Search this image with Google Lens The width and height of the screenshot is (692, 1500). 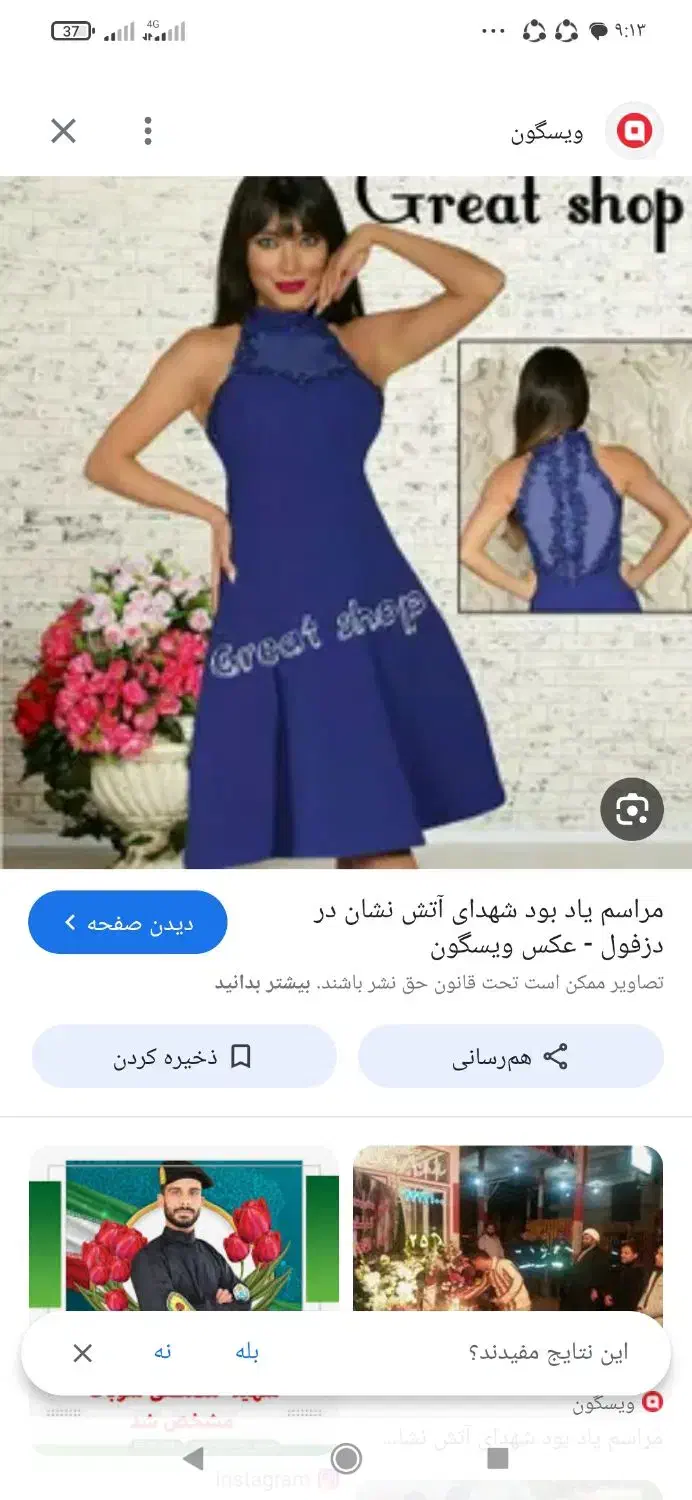tap(631, 809)
